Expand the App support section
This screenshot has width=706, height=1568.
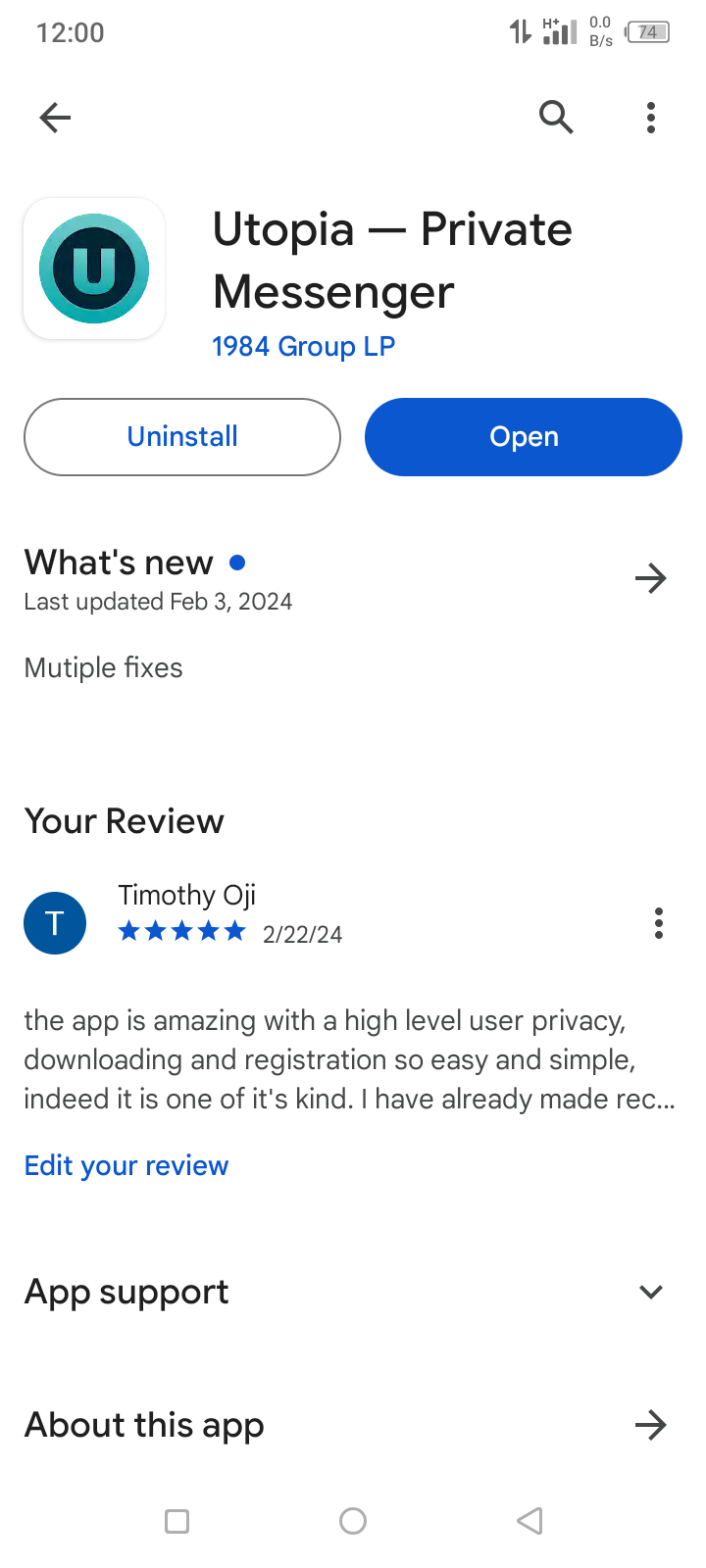650,1292
